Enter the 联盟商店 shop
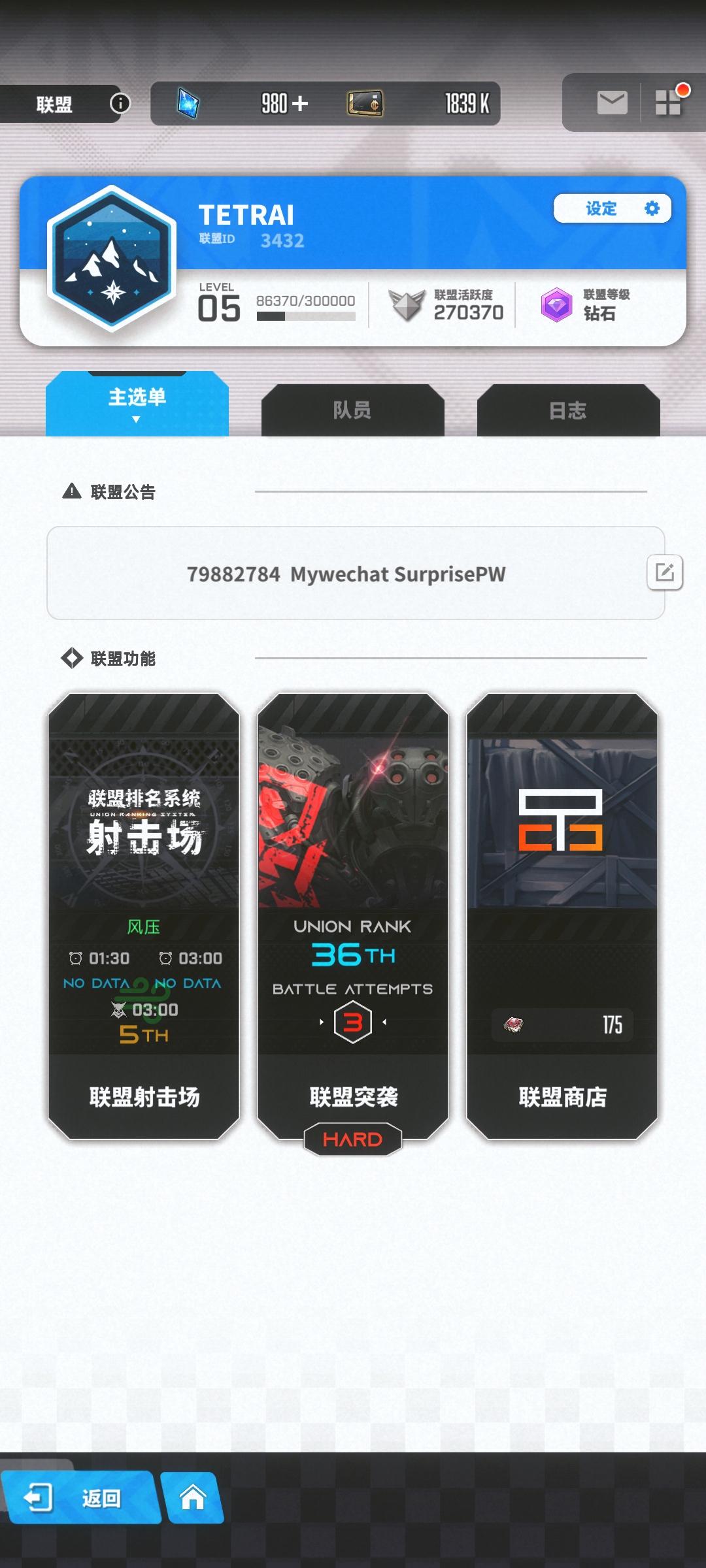Screen dimensions: 706x1568 pos(561,915)
